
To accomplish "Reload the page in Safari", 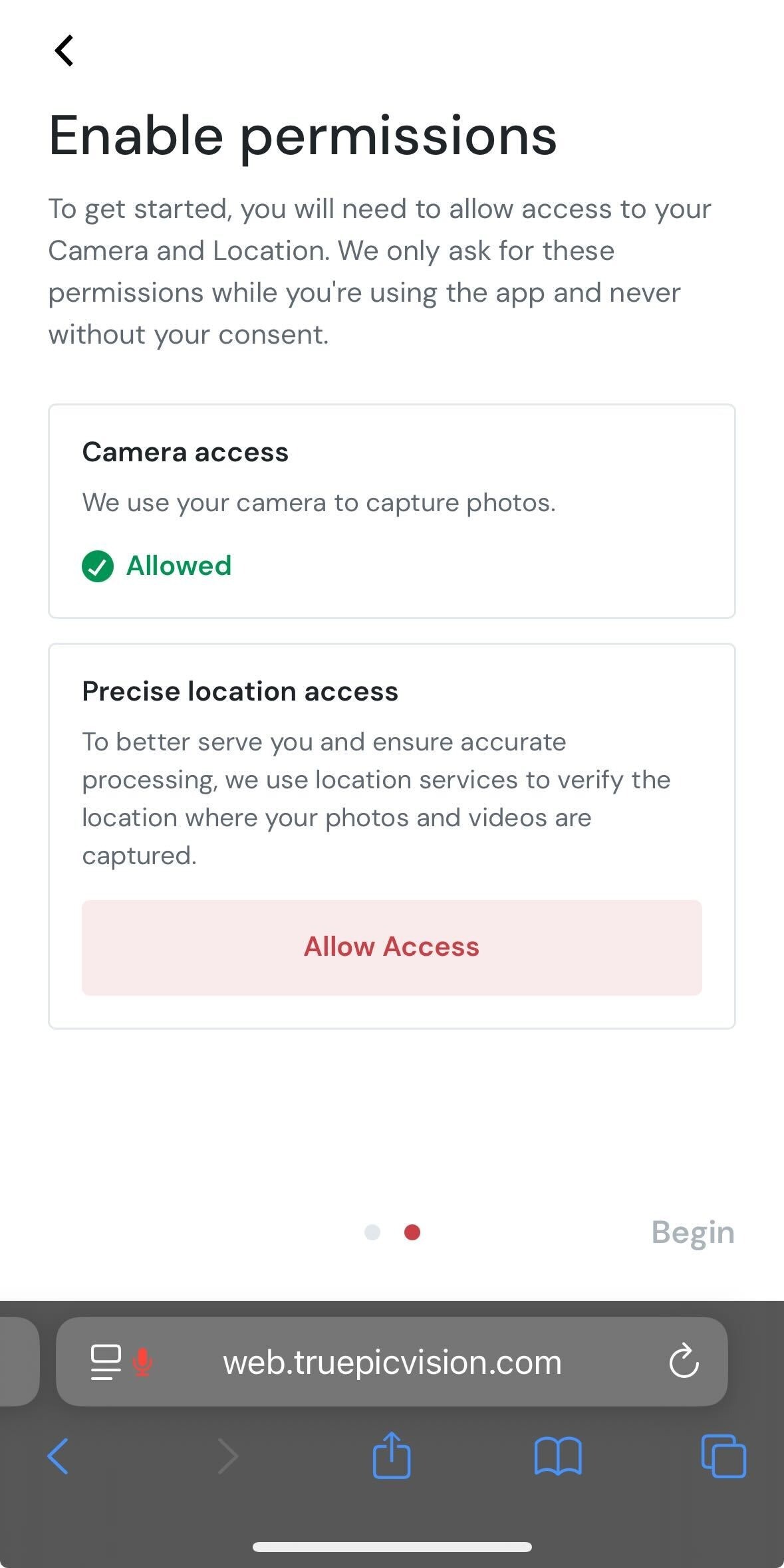I will 684,1361.
